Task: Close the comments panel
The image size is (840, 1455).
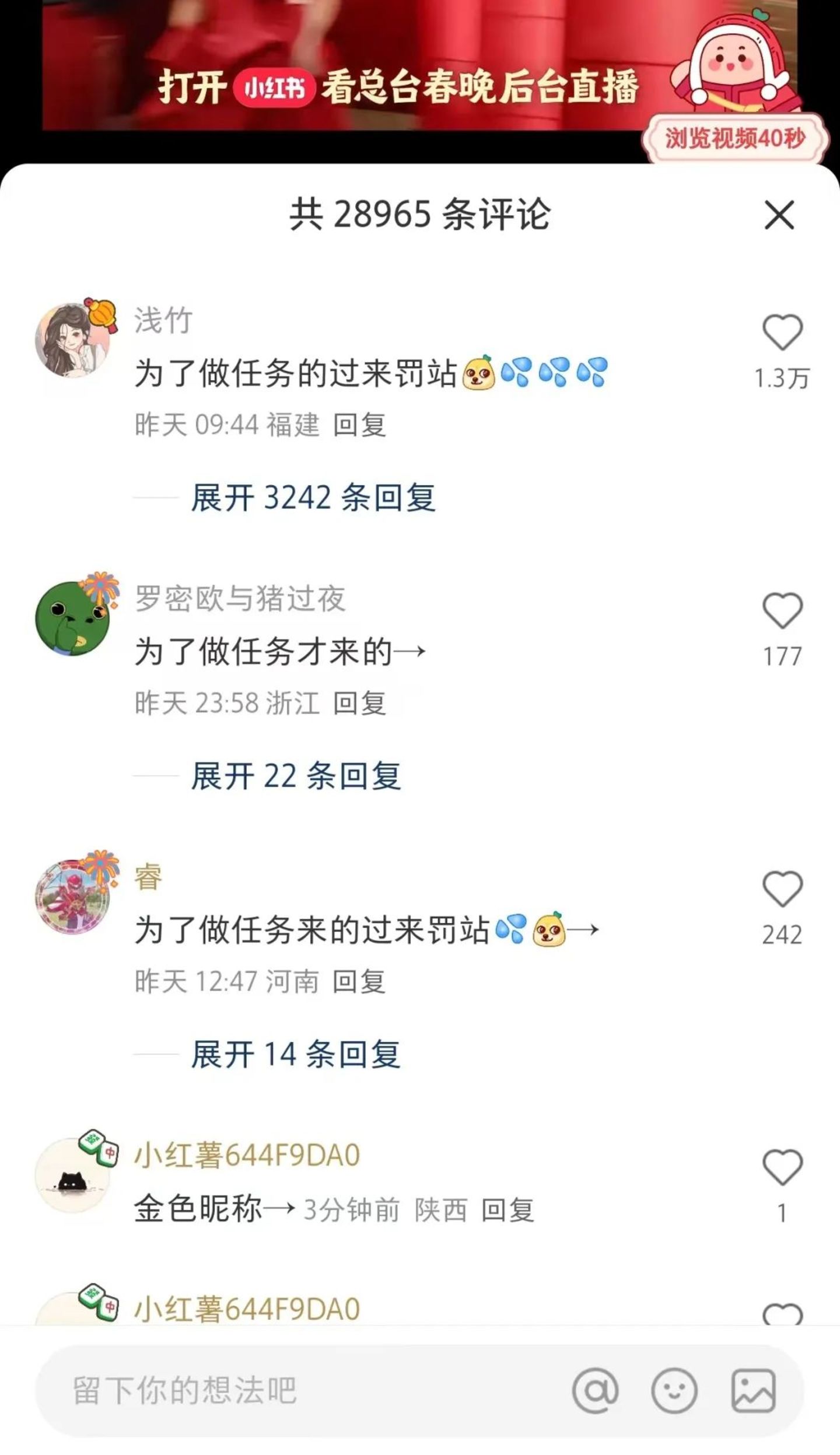Action: (779, 215)
